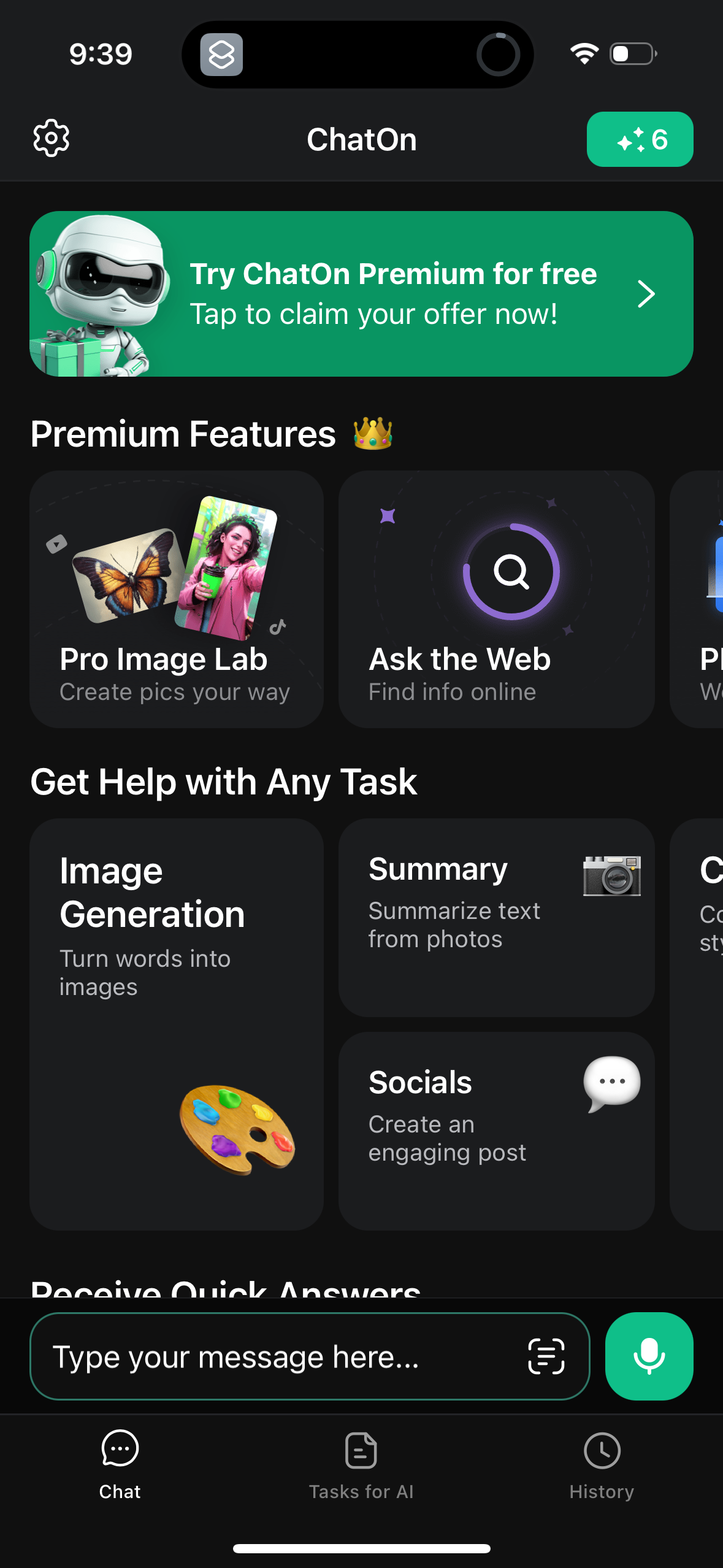Claim the ChatOn Premium free offer banner
The image size is (723, 1568).
[x=361, y=294]
